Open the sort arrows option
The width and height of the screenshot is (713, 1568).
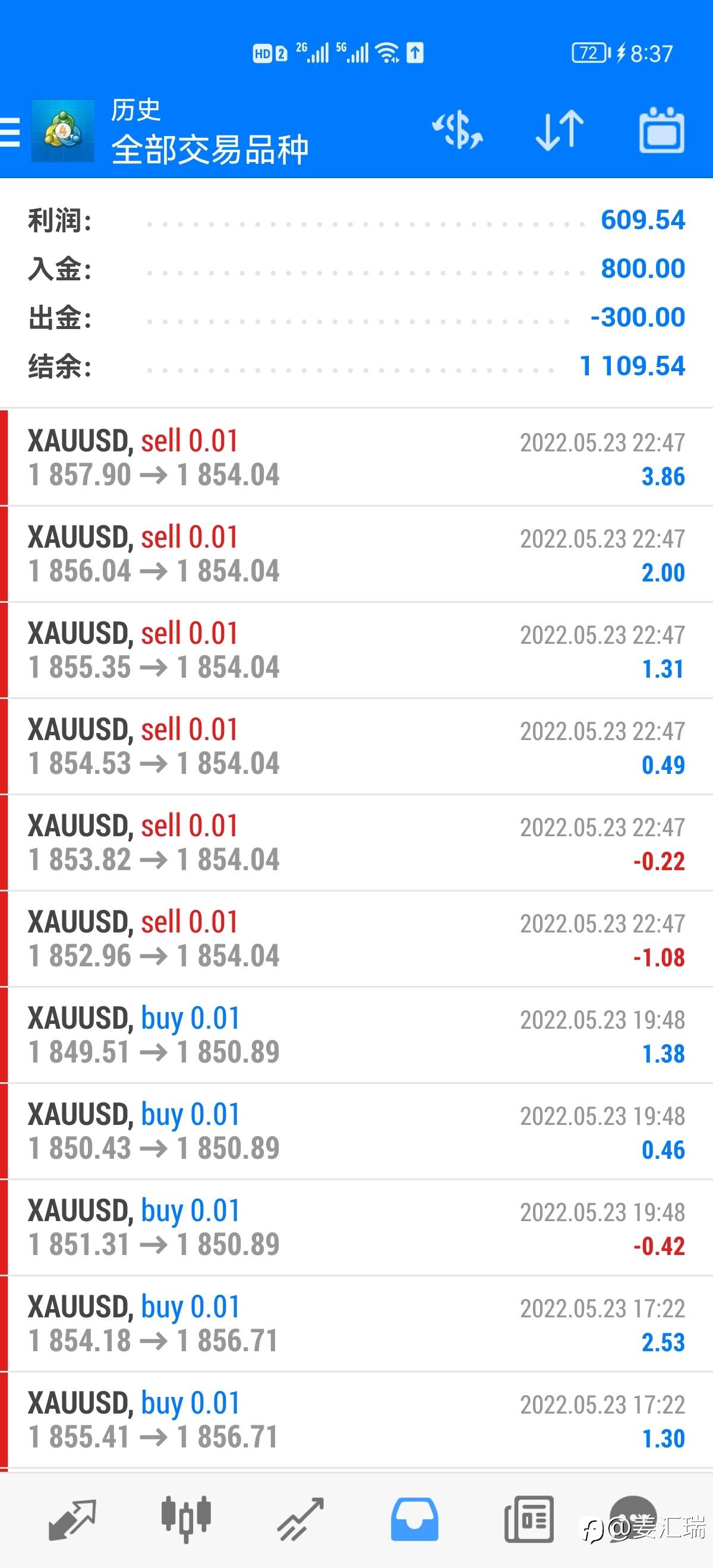click(560, 130)
